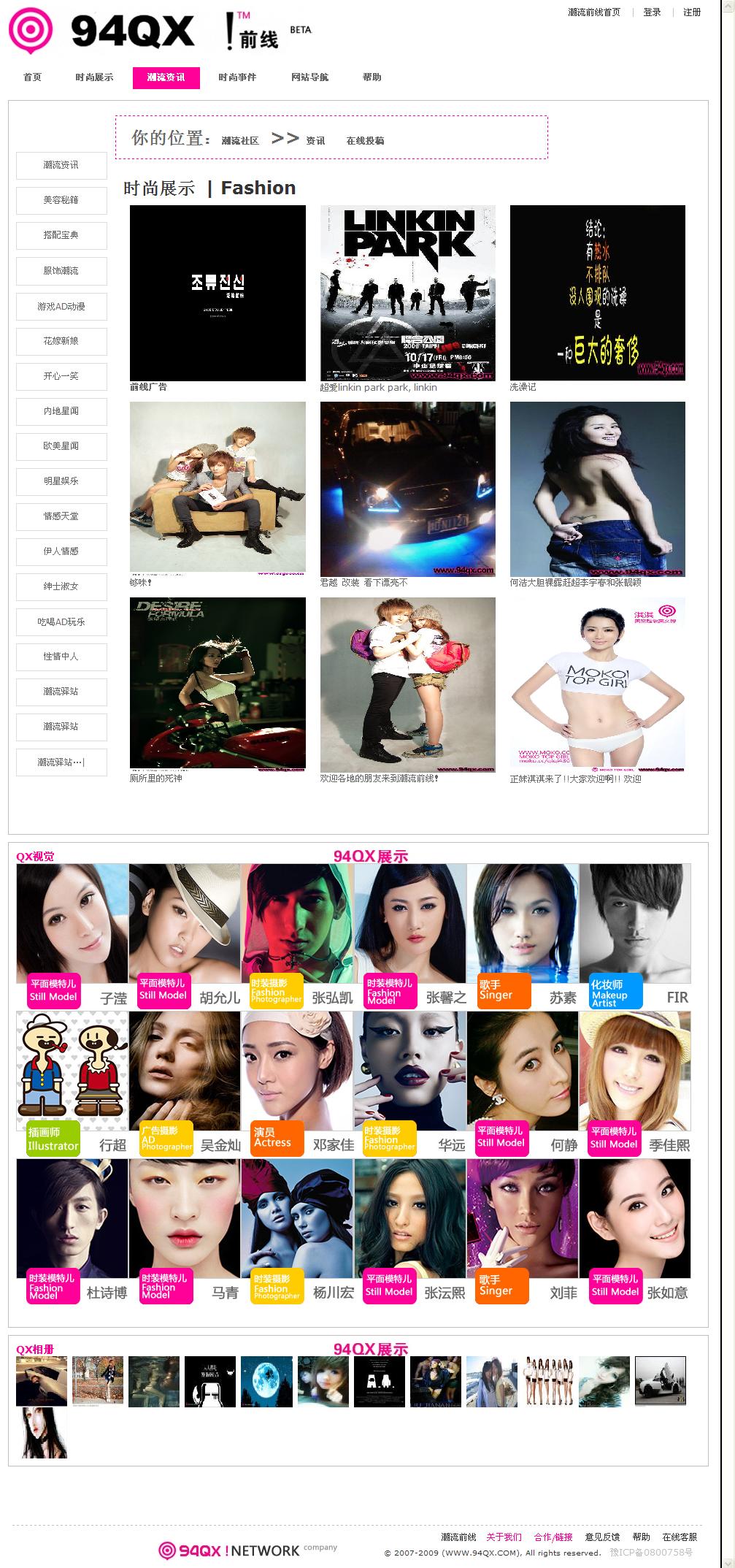Open the 时尚事件 tab
The width and height of the screenshot is (735, 1568).
pos(237,77)
